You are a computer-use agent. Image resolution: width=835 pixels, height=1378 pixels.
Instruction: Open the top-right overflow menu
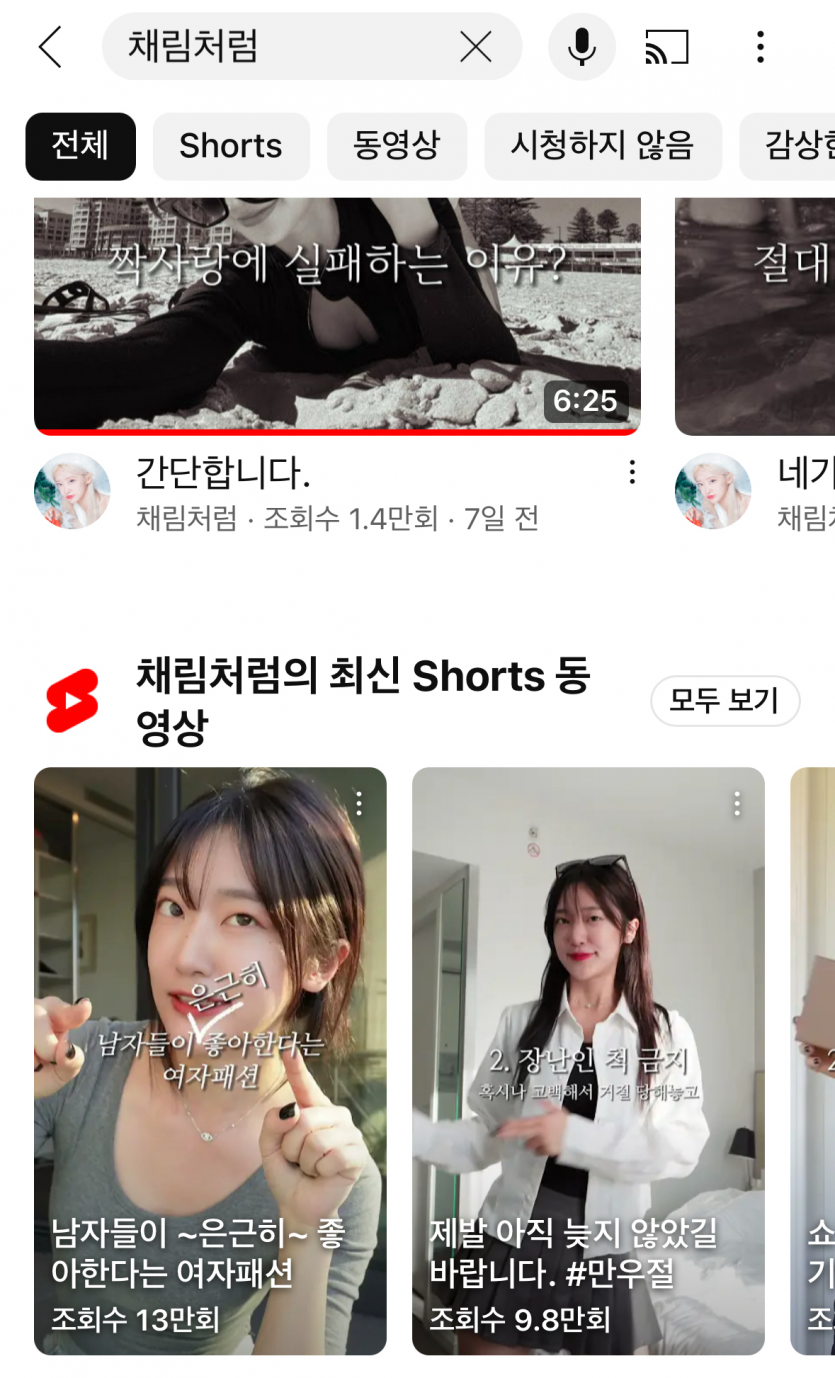coord(760,47)
